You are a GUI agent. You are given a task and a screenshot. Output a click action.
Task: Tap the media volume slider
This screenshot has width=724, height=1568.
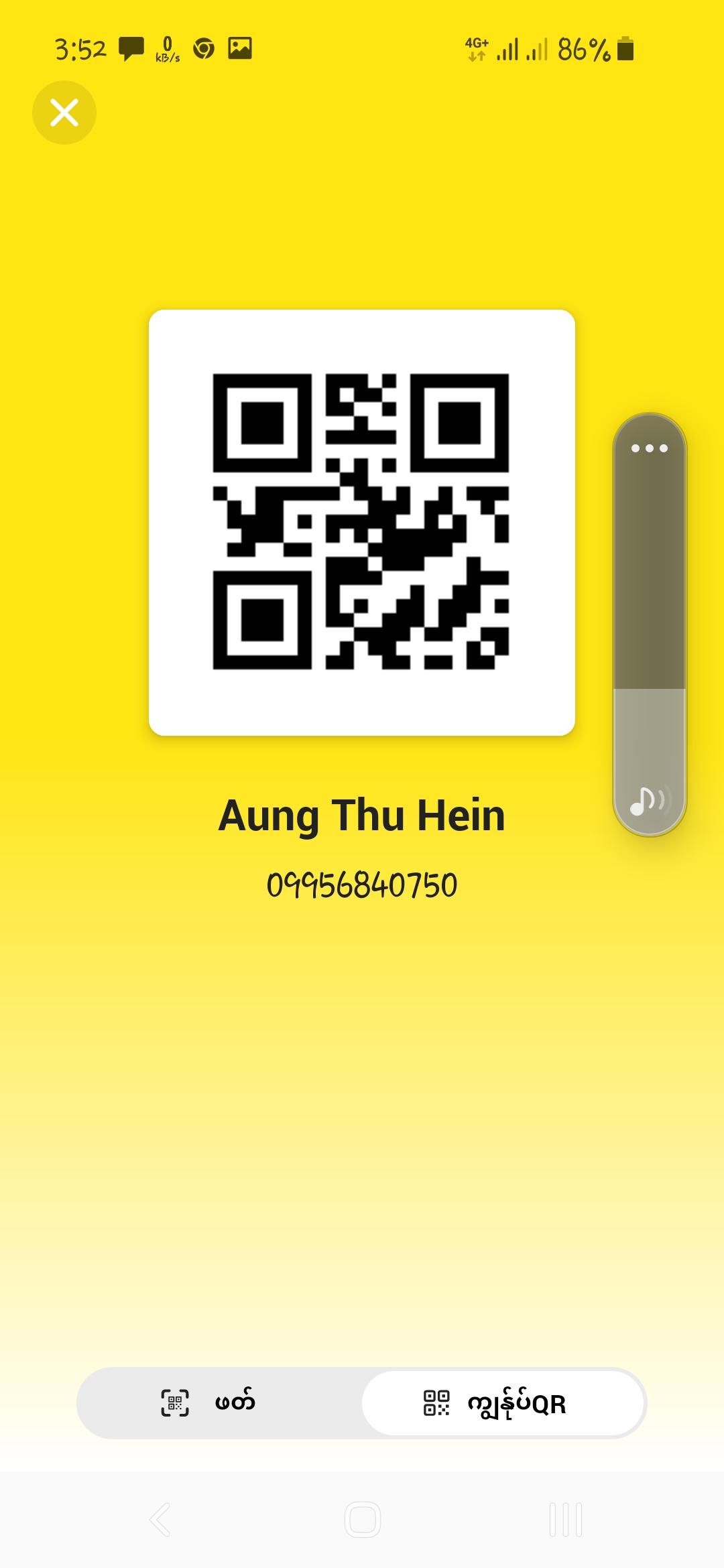[x=649, y=603]
